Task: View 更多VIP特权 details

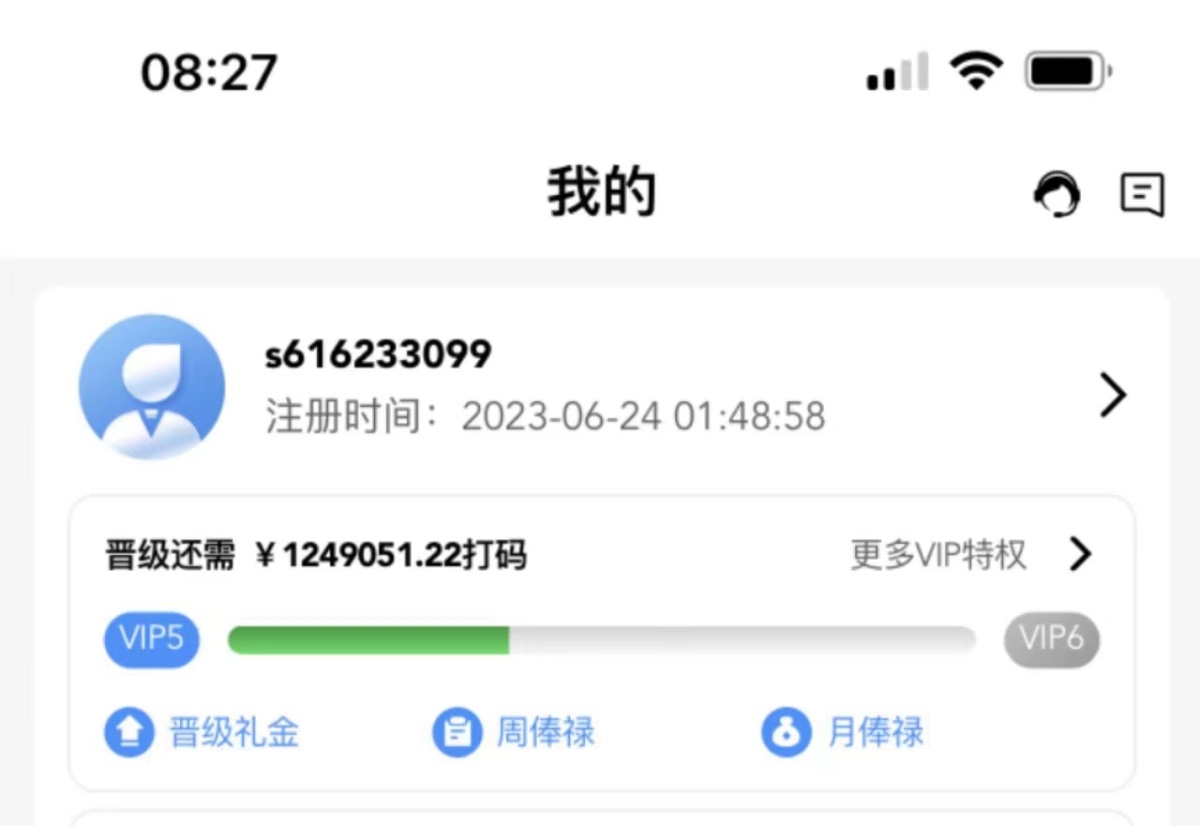Action: (968, 554)
